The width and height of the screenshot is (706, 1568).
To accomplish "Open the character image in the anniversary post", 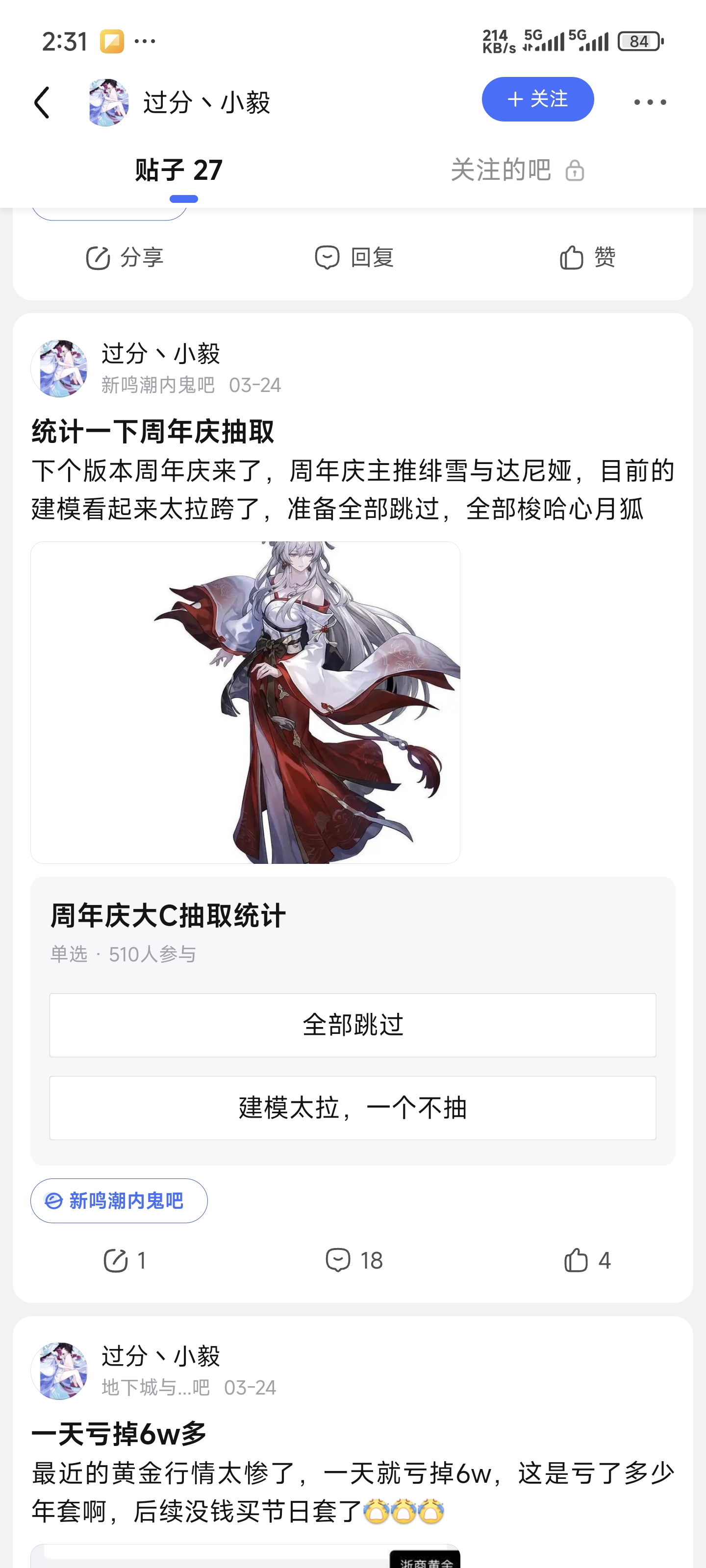I will click(x=246, y=702).
